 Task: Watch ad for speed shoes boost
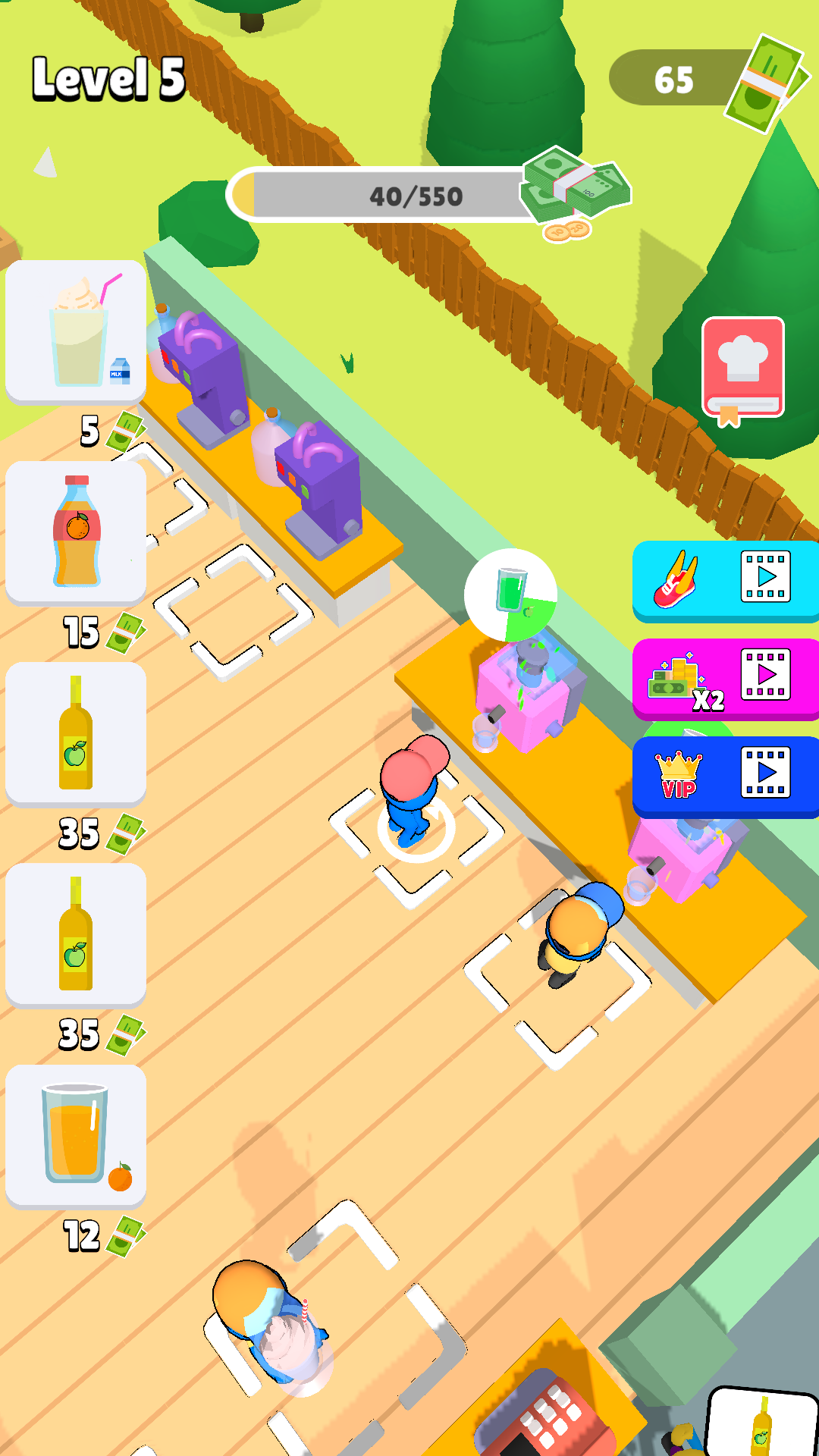725,580
